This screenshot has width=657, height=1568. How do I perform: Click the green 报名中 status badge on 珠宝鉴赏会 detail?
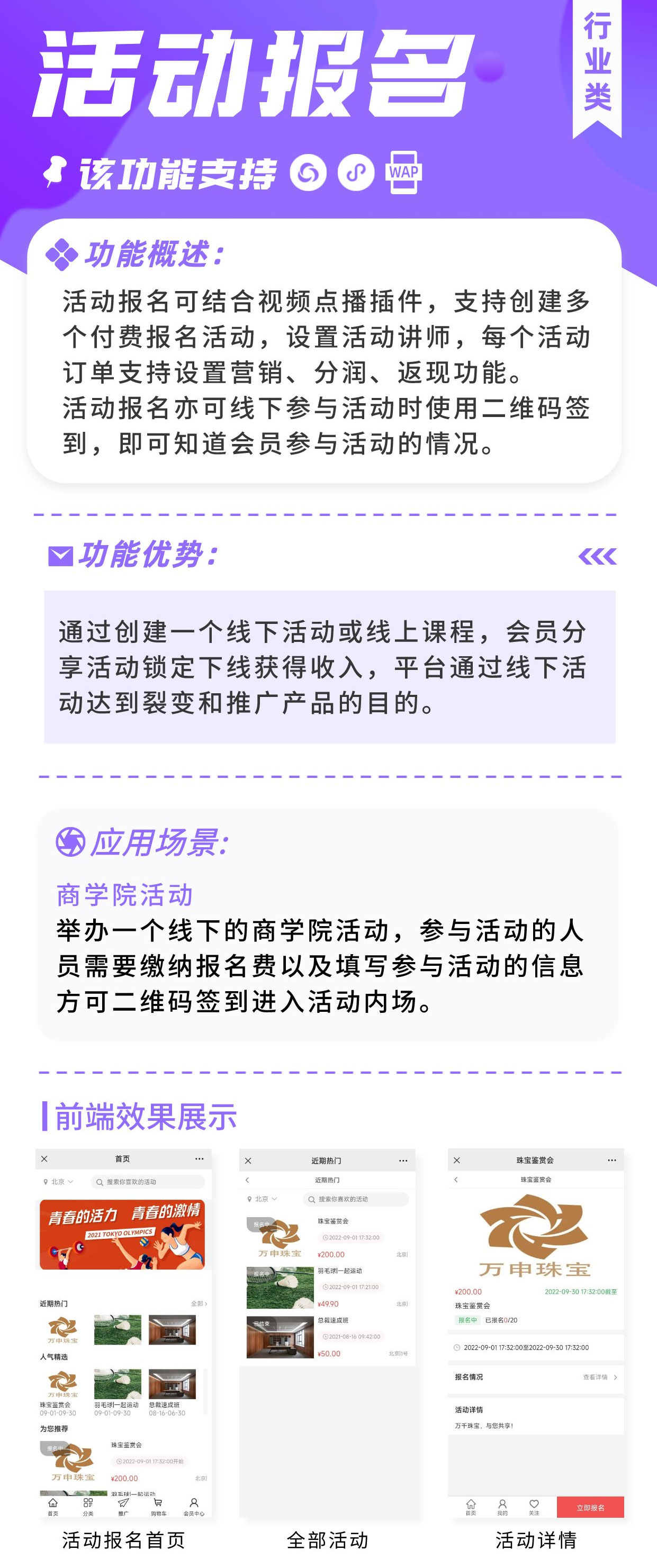pyautogui.click(x=467, y=1320)
